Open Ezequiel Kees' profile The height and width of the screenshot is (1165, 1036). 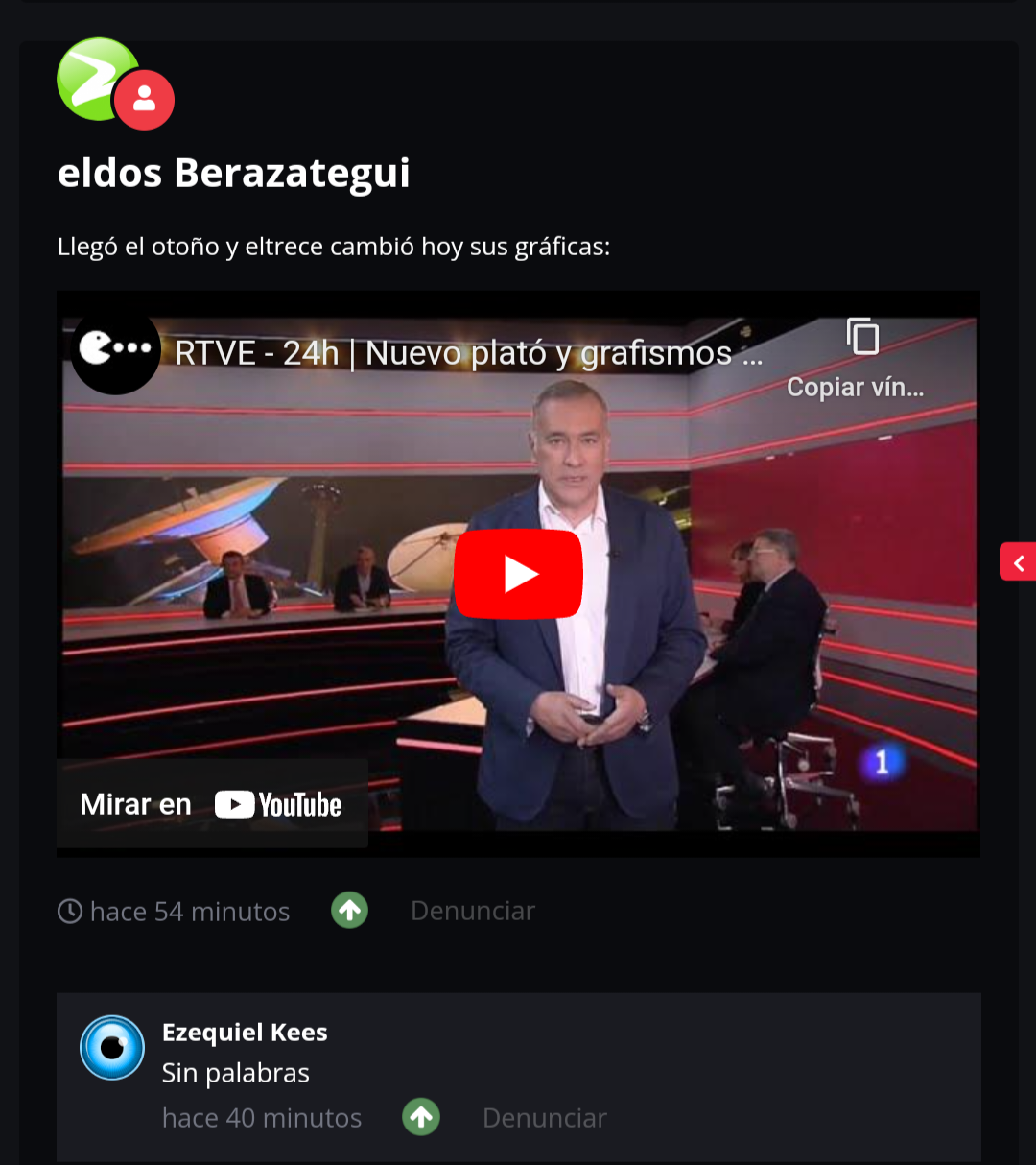click(245, 1033)
